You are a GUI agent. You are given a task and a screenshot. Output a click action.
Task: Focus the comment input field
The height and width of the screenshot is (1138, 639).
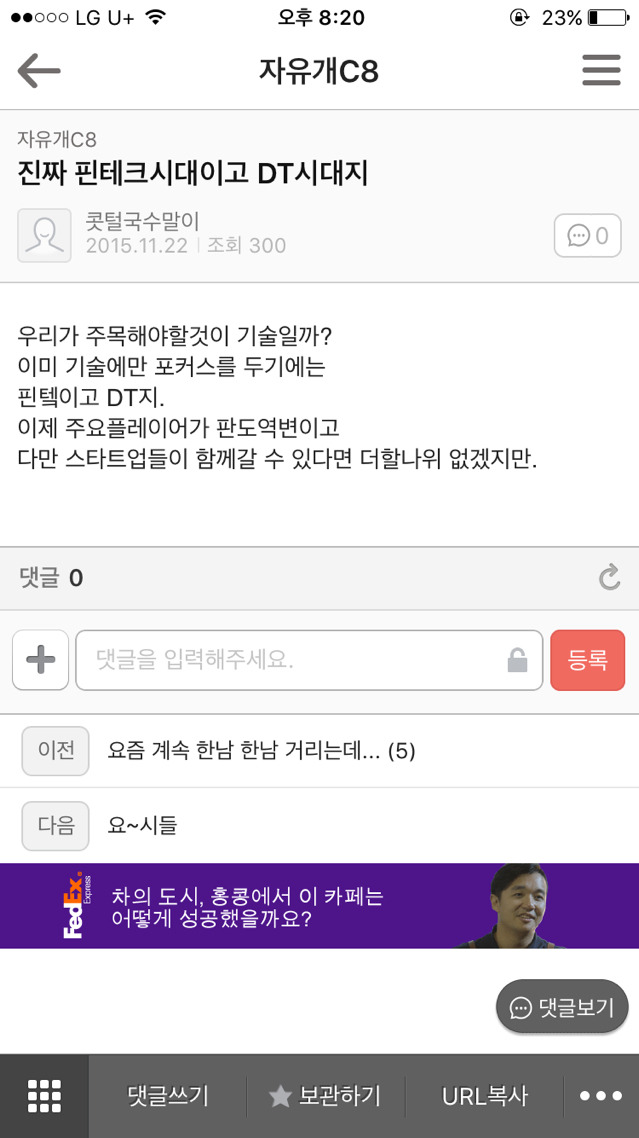[295, 660]
